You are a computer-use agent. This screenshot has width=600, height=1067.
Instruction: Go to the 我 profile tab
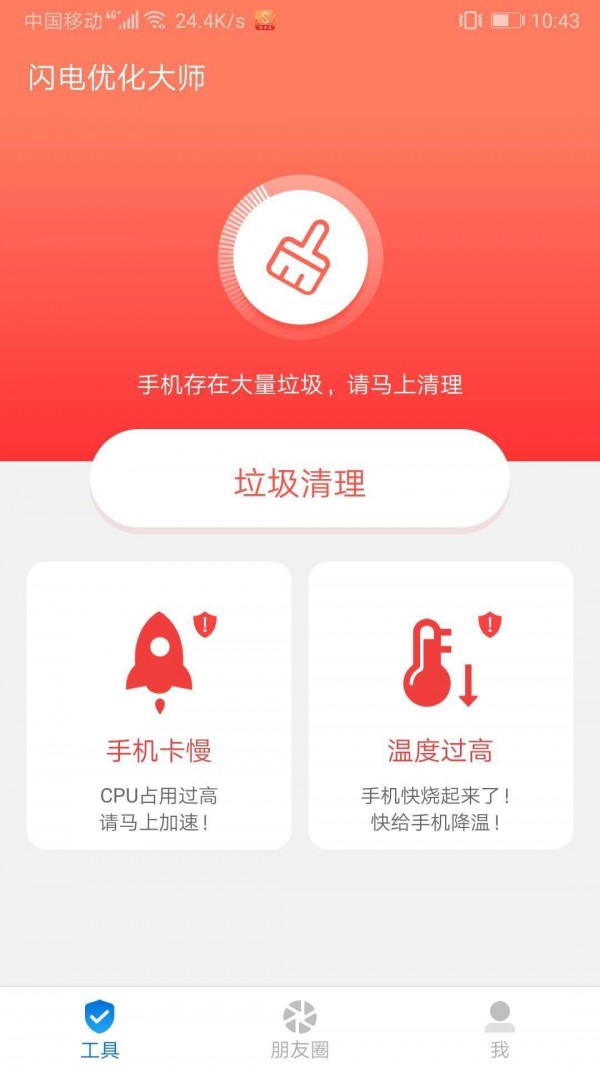click(x=499, y=1028)
